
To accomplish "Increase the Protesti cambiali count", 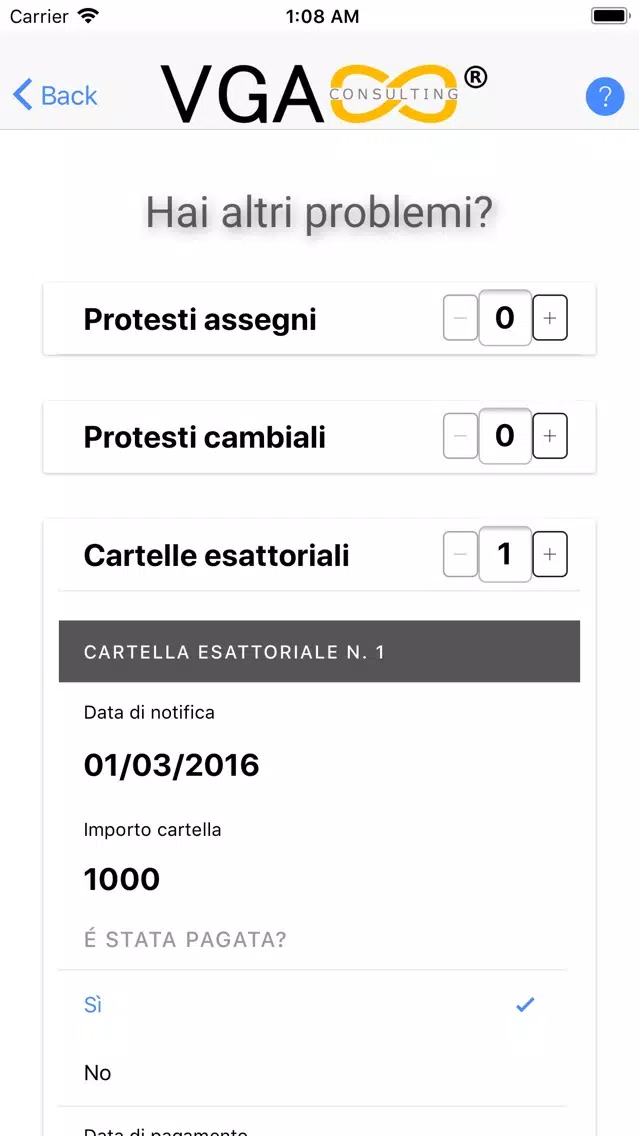I will (550, 436).
